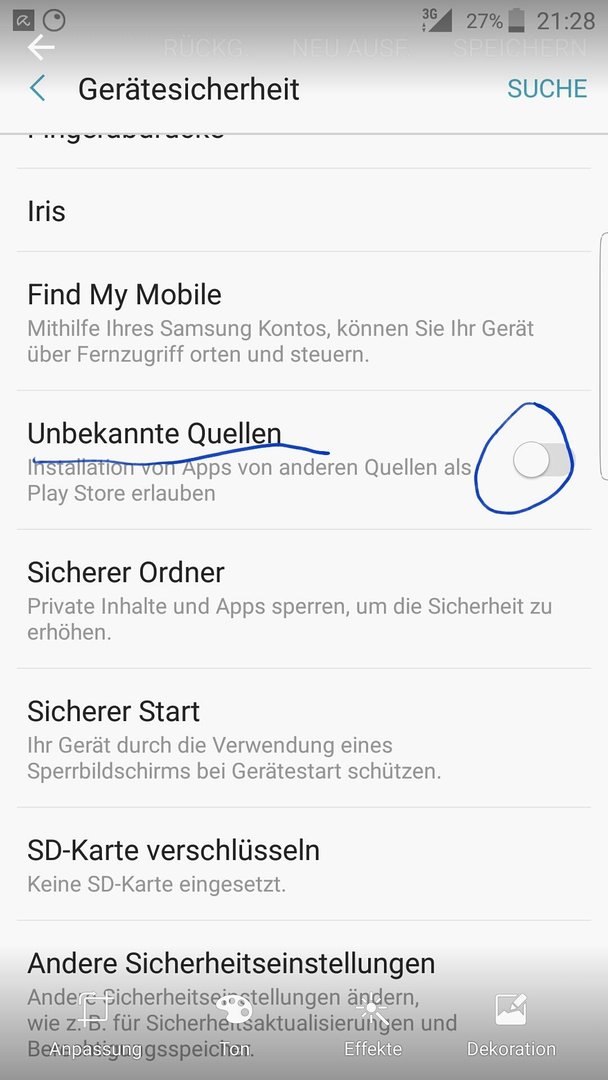Switch to the Ton tool
Image resolution: width=608 pixels, height=1080 pixels.
coord(234,1025)
